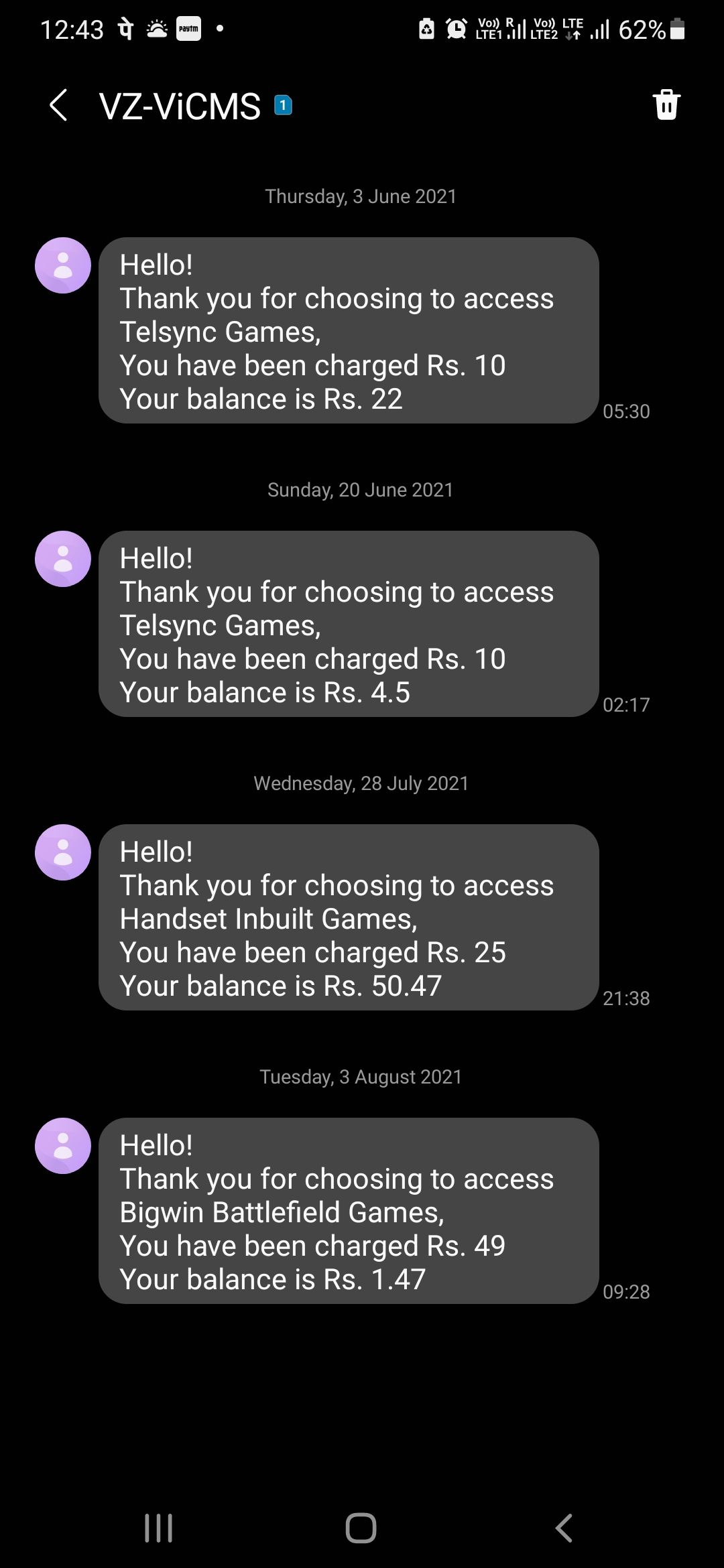724x1568 pixels.
Task: Select avatar beside Handset Inbuilt Games message
Action: pos(63,852)
